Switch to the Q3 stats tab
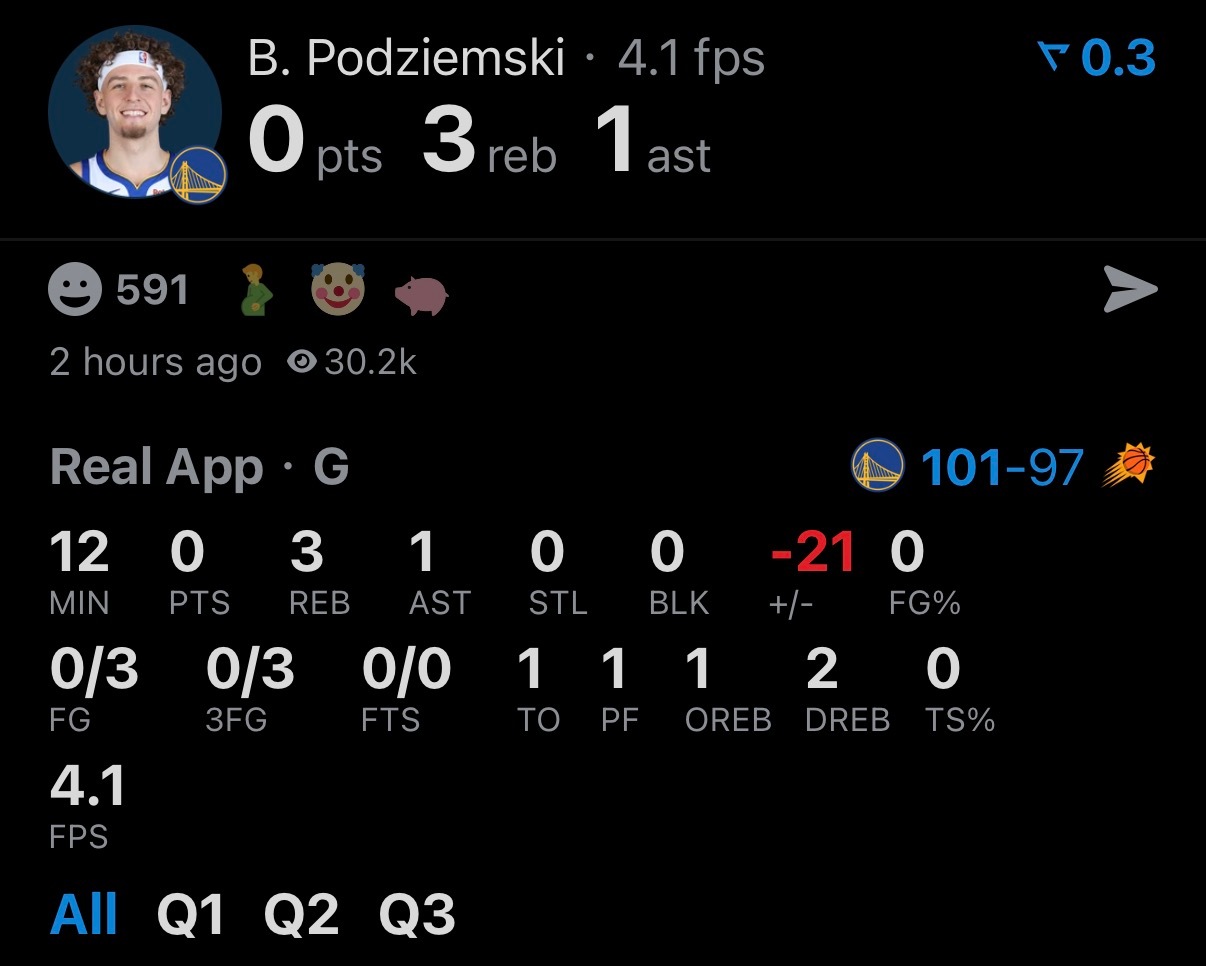 (417, 913)
